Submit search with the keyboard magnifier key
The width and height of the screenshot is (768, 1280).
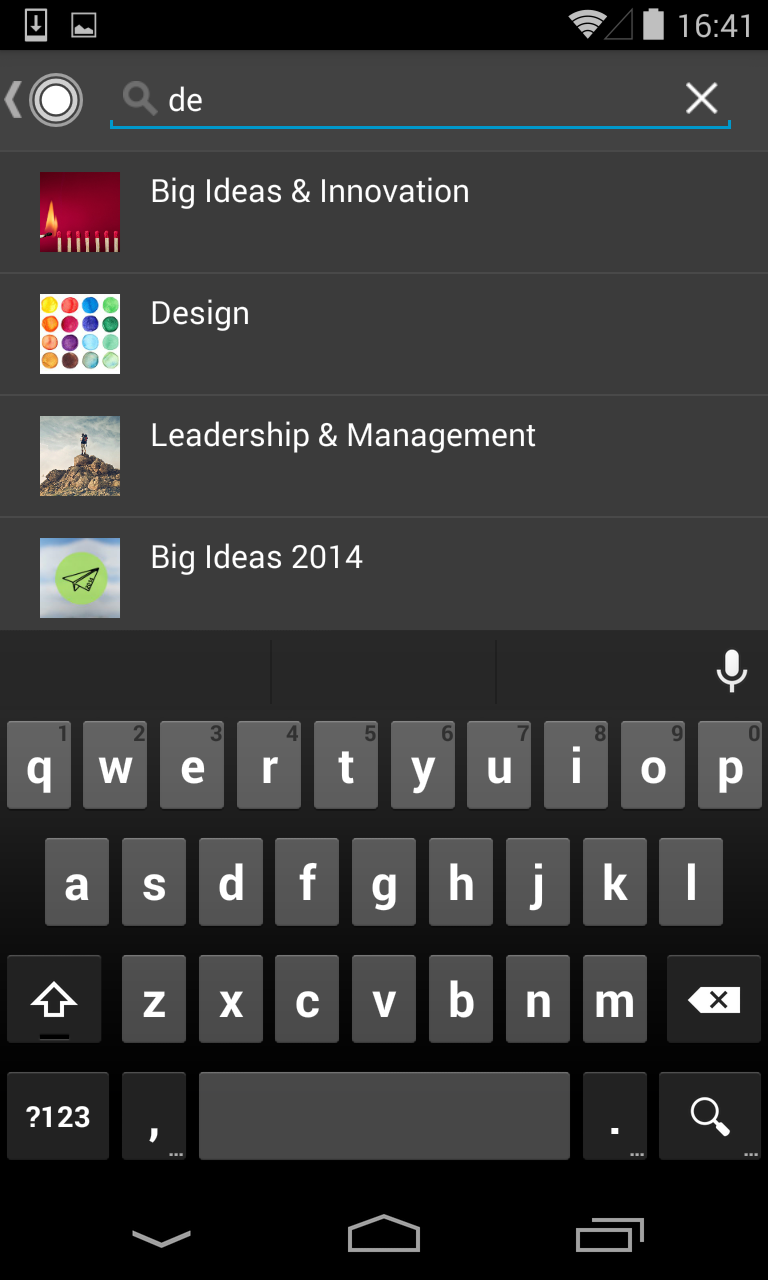710,1116
